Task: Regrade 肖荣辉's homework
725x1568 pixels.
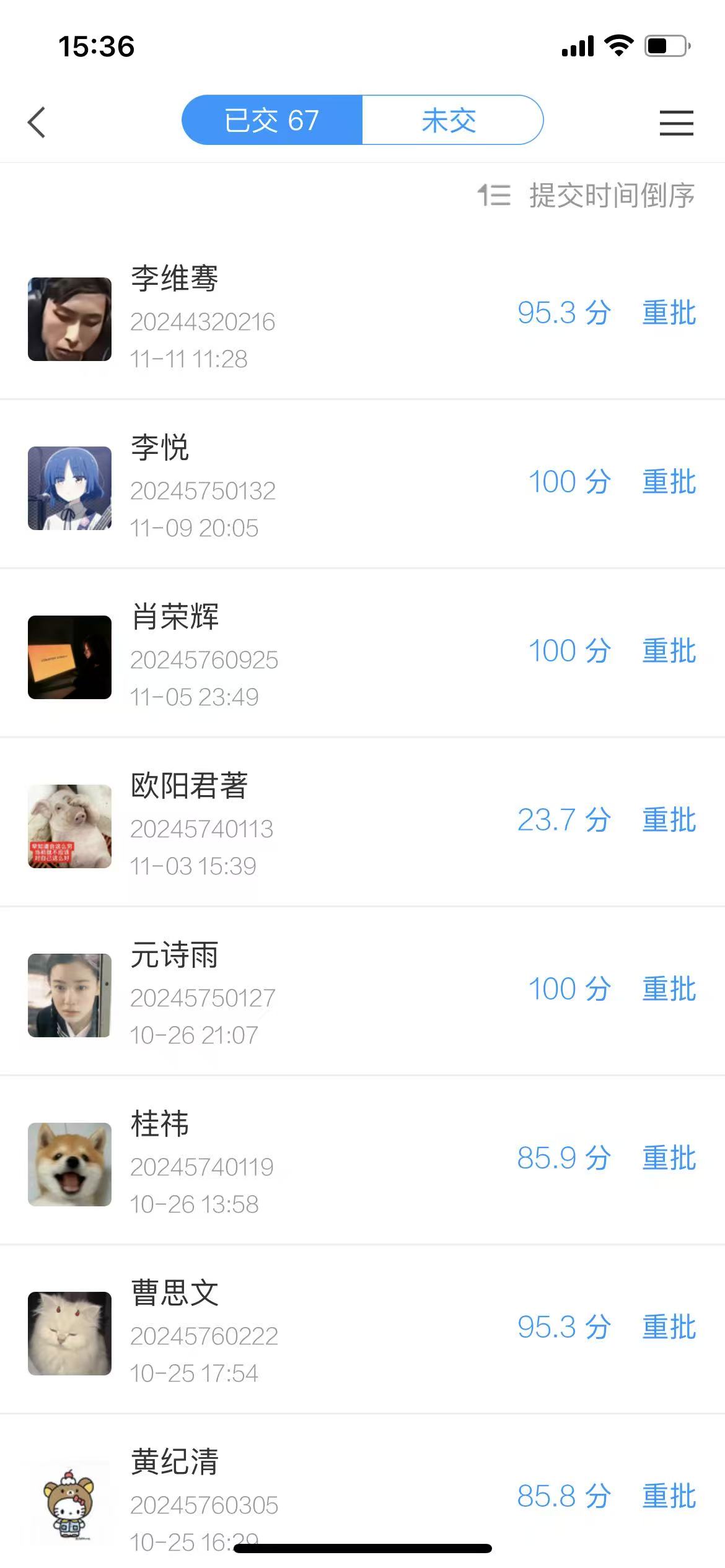Action: click(x=669, y=651)
